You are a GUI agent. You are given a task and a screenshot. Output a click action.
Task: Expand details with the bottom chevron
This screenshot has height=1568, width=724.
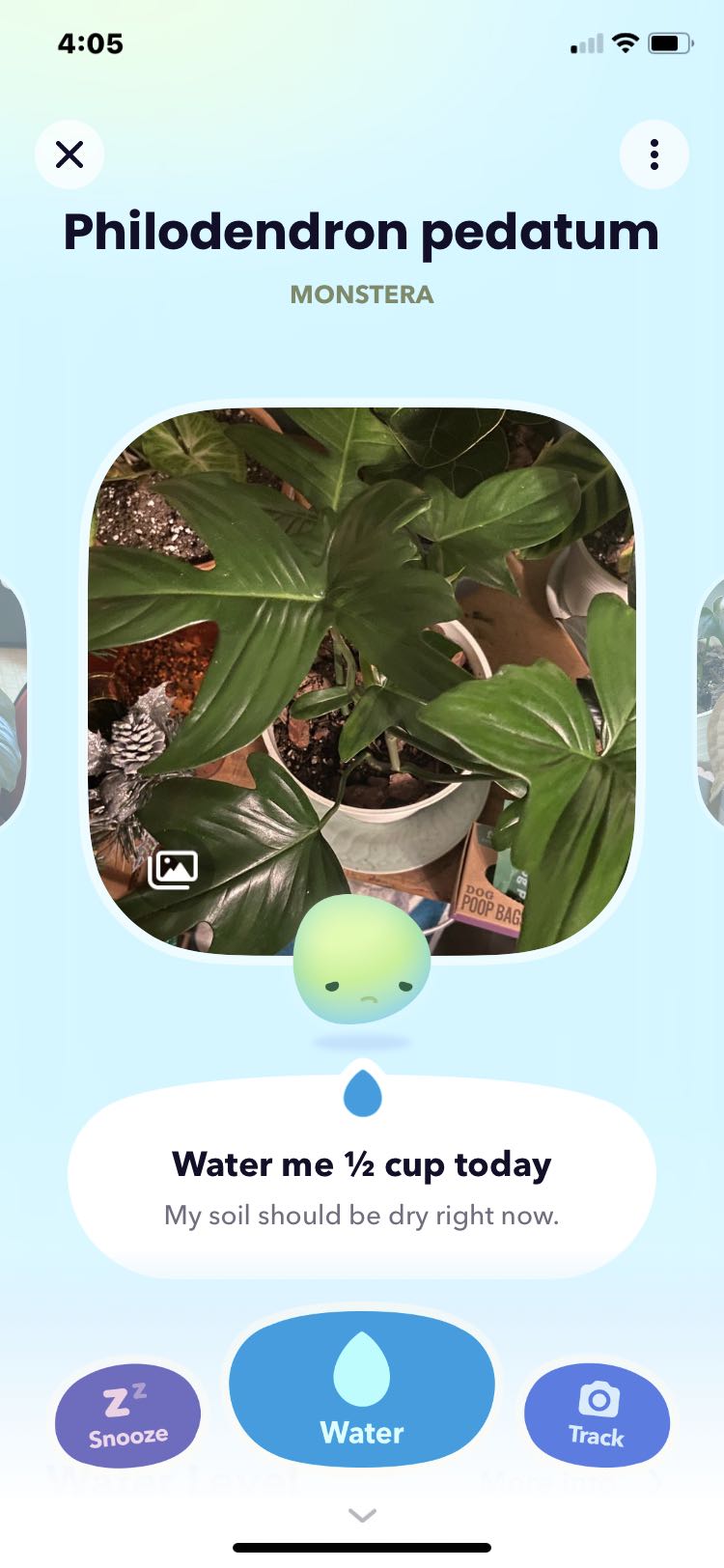(x=362, y=1515)
